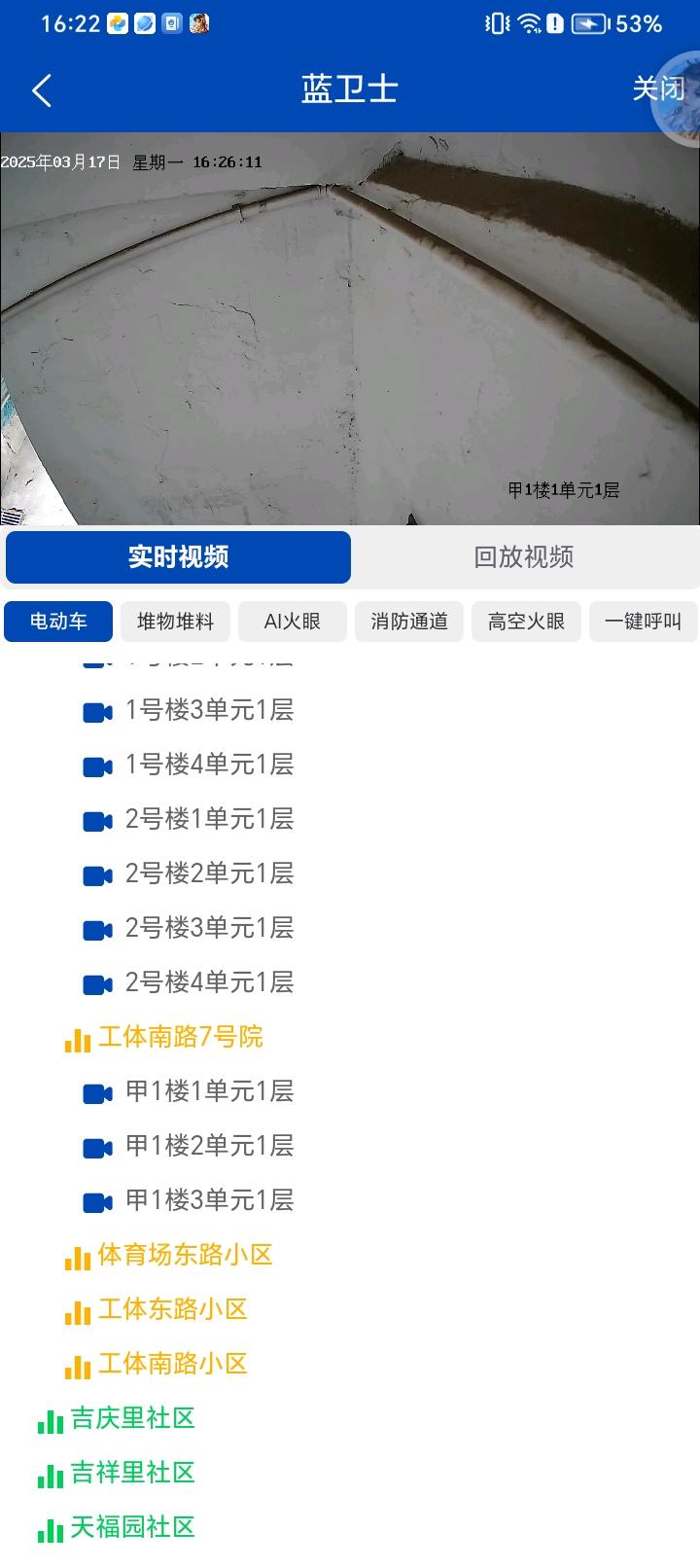Expand the 吉庆里社区 community

pos(117,1419)
